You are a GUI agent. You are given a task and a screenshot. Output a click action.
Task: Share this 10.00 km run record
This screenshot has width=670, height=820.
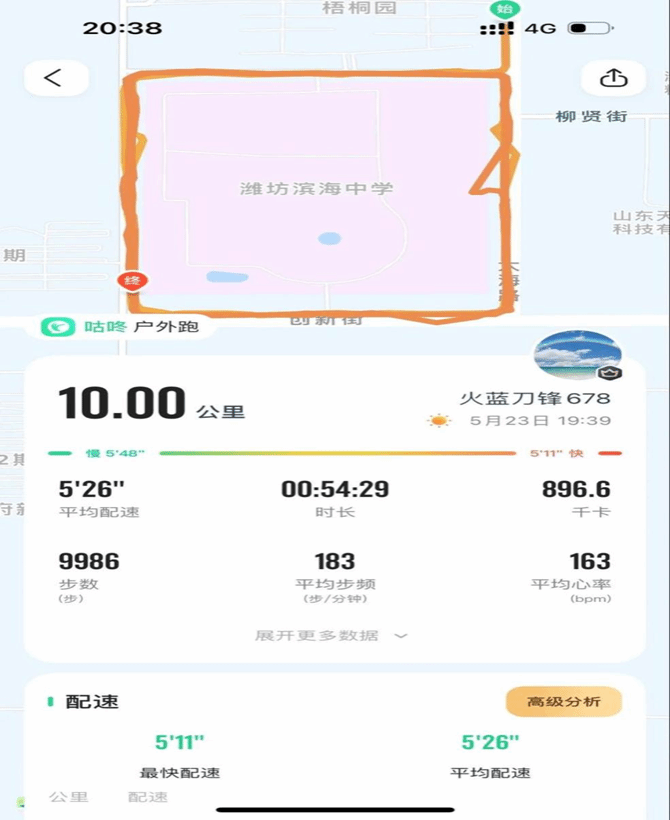[613, 78]
